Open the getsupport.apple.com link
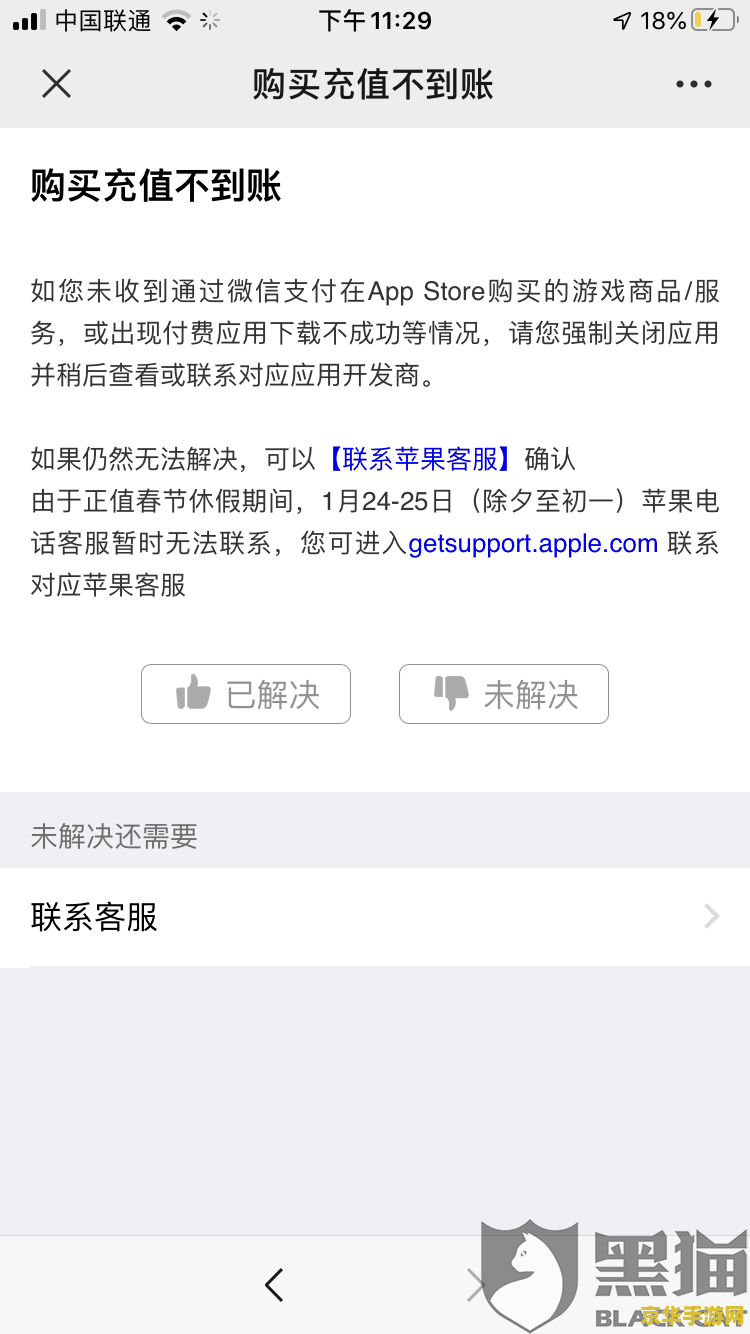The image size is (750, 1334). coord(531,543)
